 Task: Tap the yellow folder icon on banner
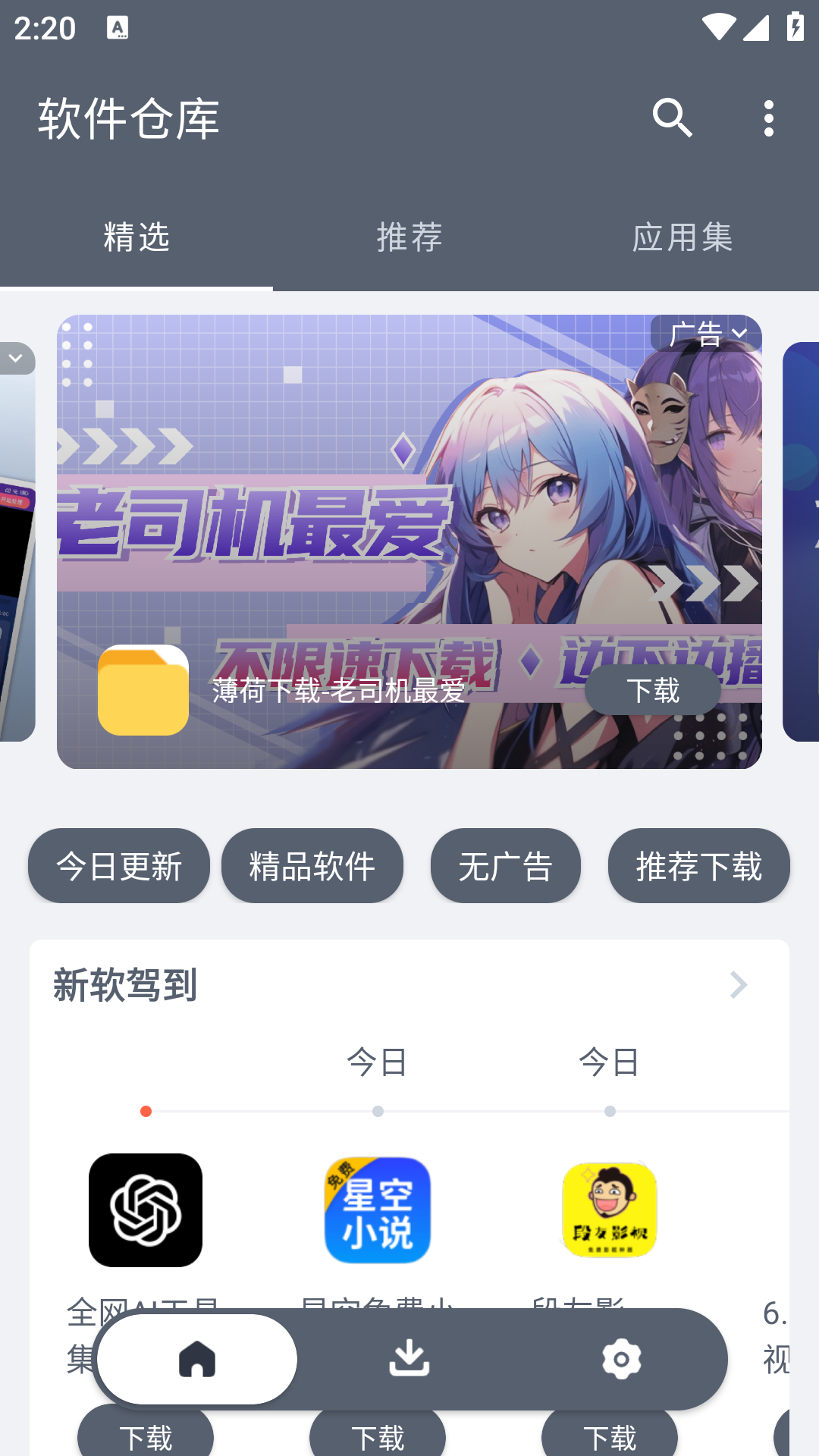coord(143,692)
